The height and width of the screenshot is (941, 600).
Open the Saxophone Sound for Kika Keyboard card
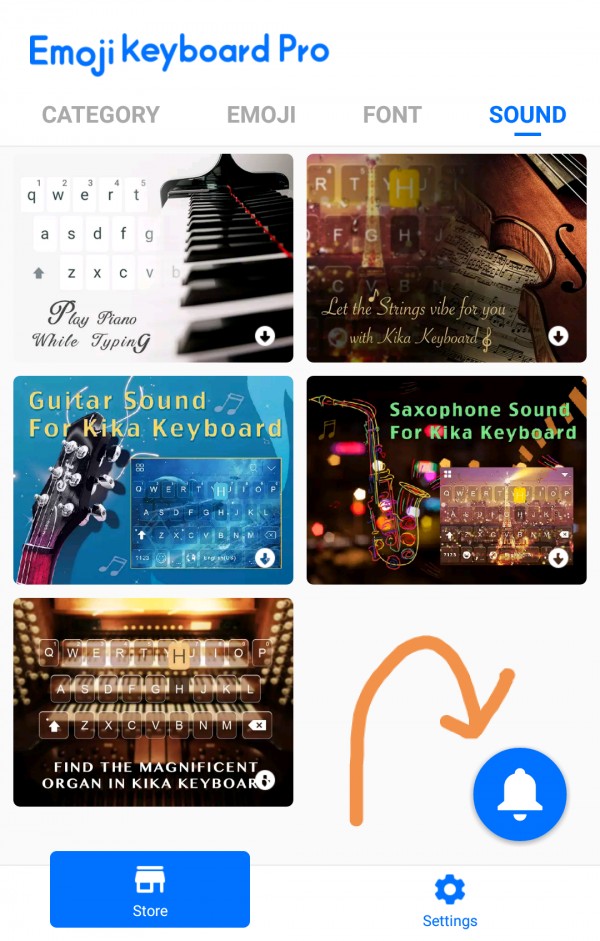(x=446, y=480)
